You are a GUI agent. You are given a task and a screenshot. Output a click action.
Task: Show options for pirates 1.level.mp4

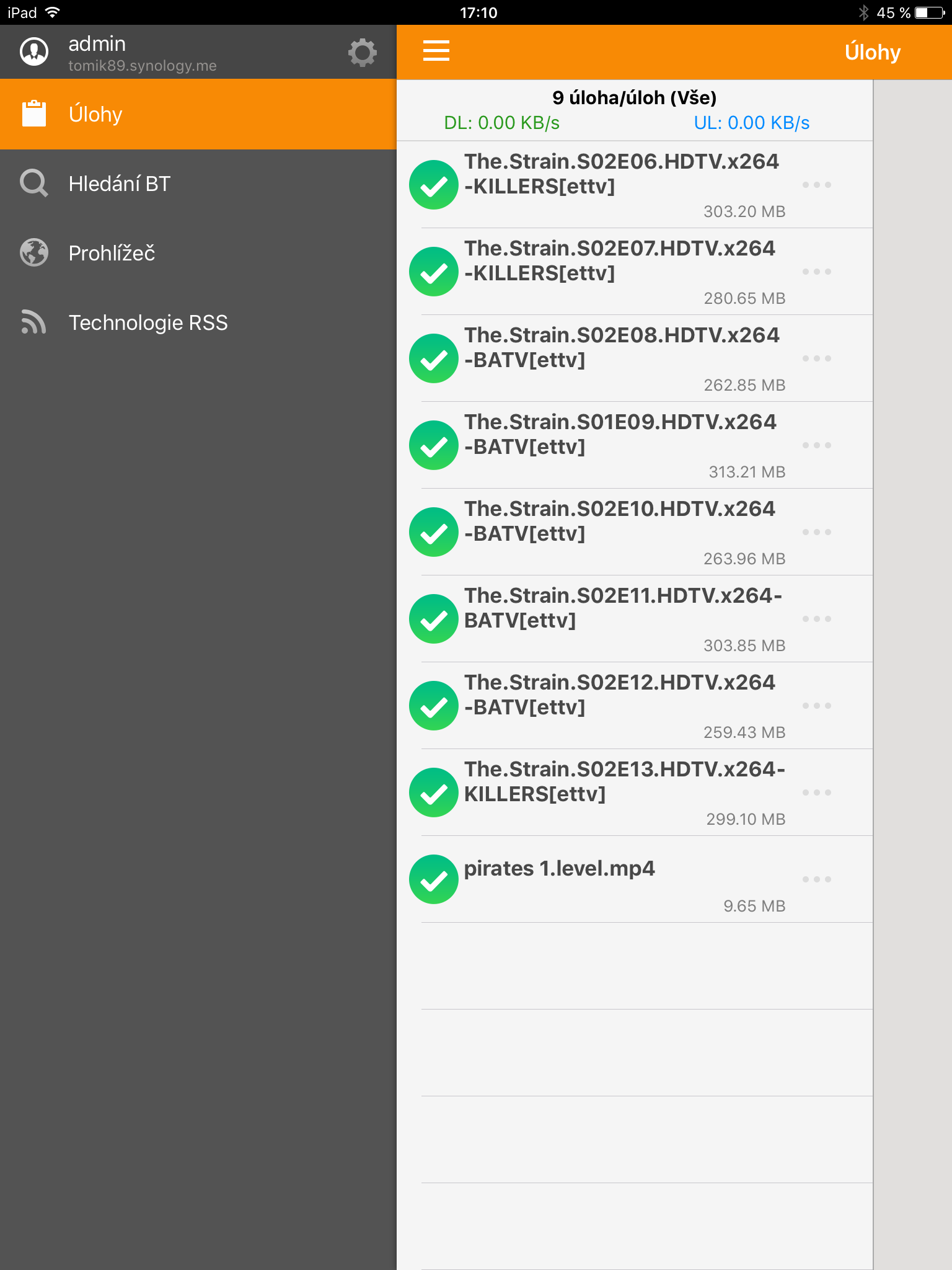816,879
